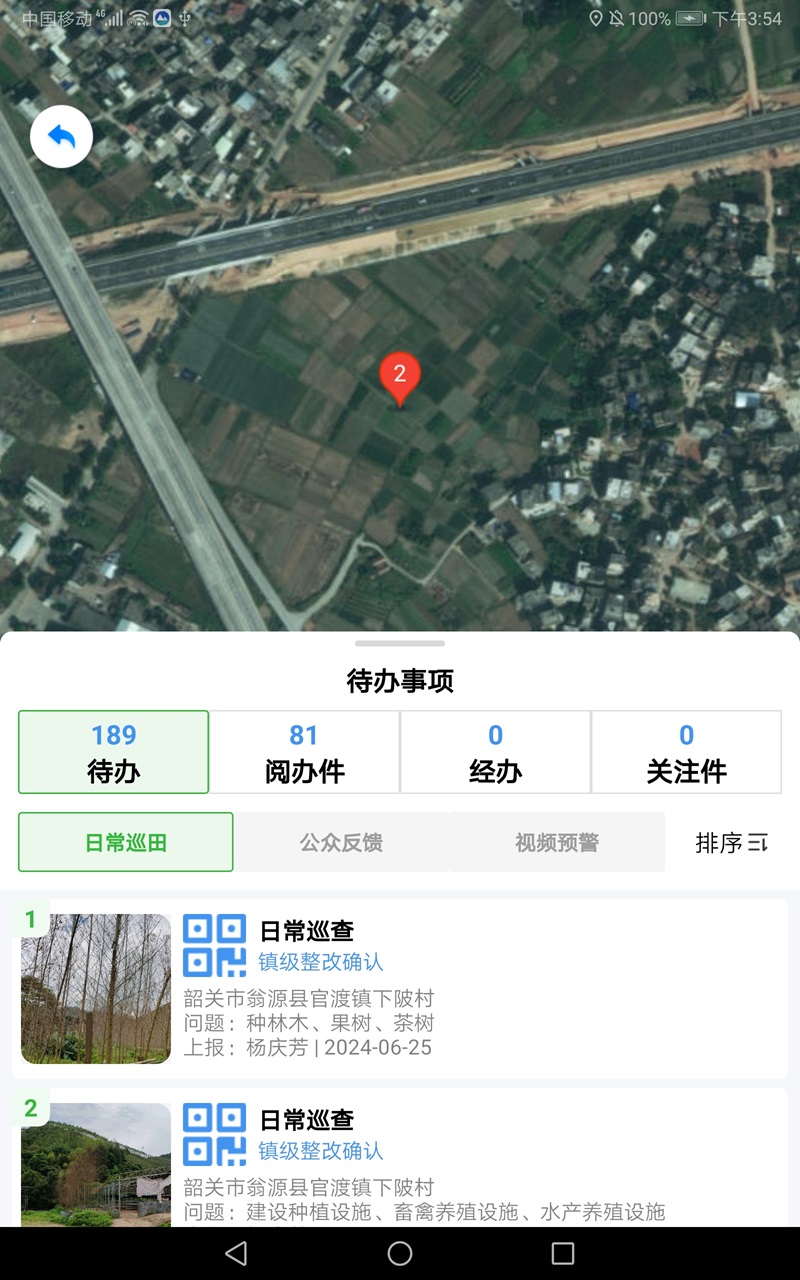Select the red map marker numbered 2
The width and height of the screenshot is (800, 1280).
pos(400,377)
